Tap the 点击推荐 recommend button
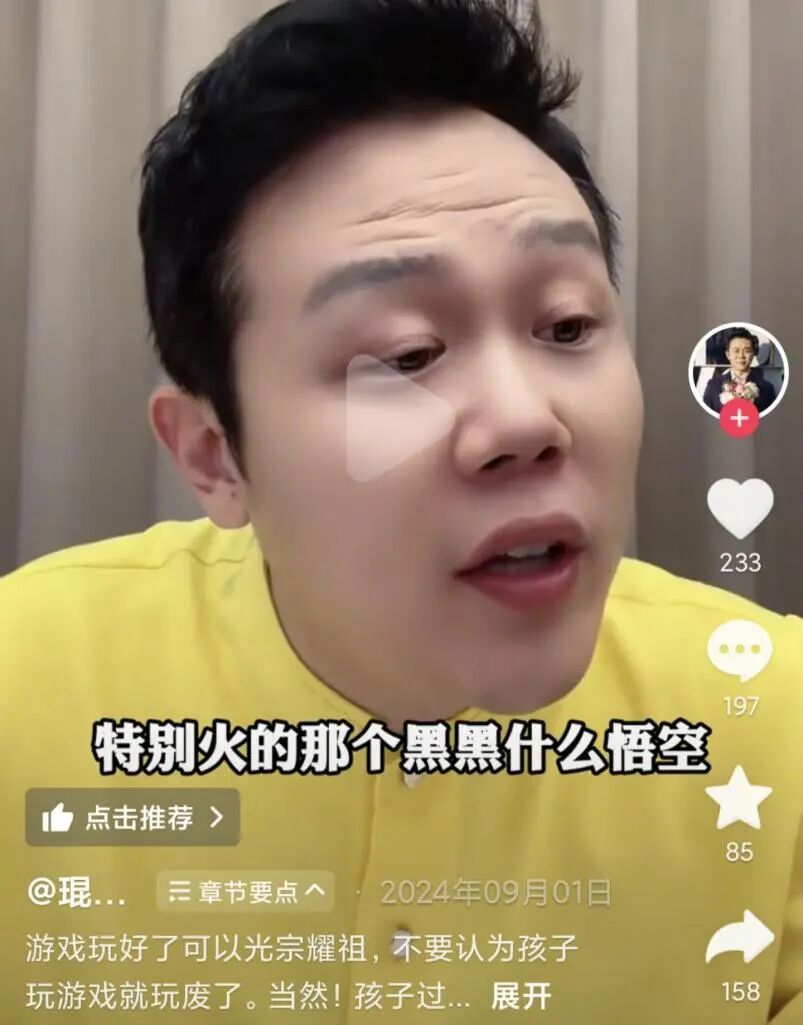Viewport: 803px width, 1025px height. click(133, 817)
